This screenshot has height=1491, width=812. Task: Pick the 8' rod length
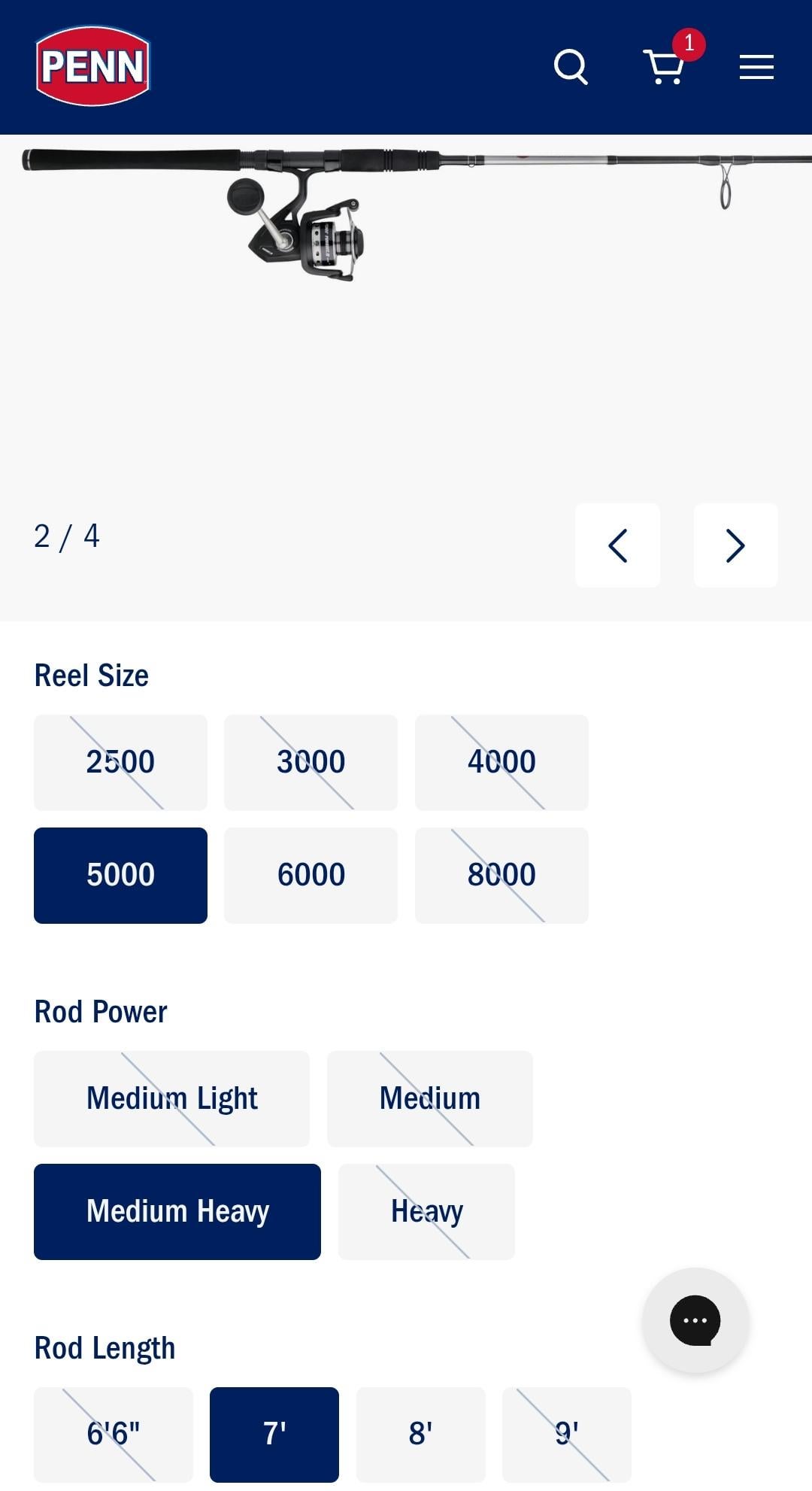click(420, 1434)
